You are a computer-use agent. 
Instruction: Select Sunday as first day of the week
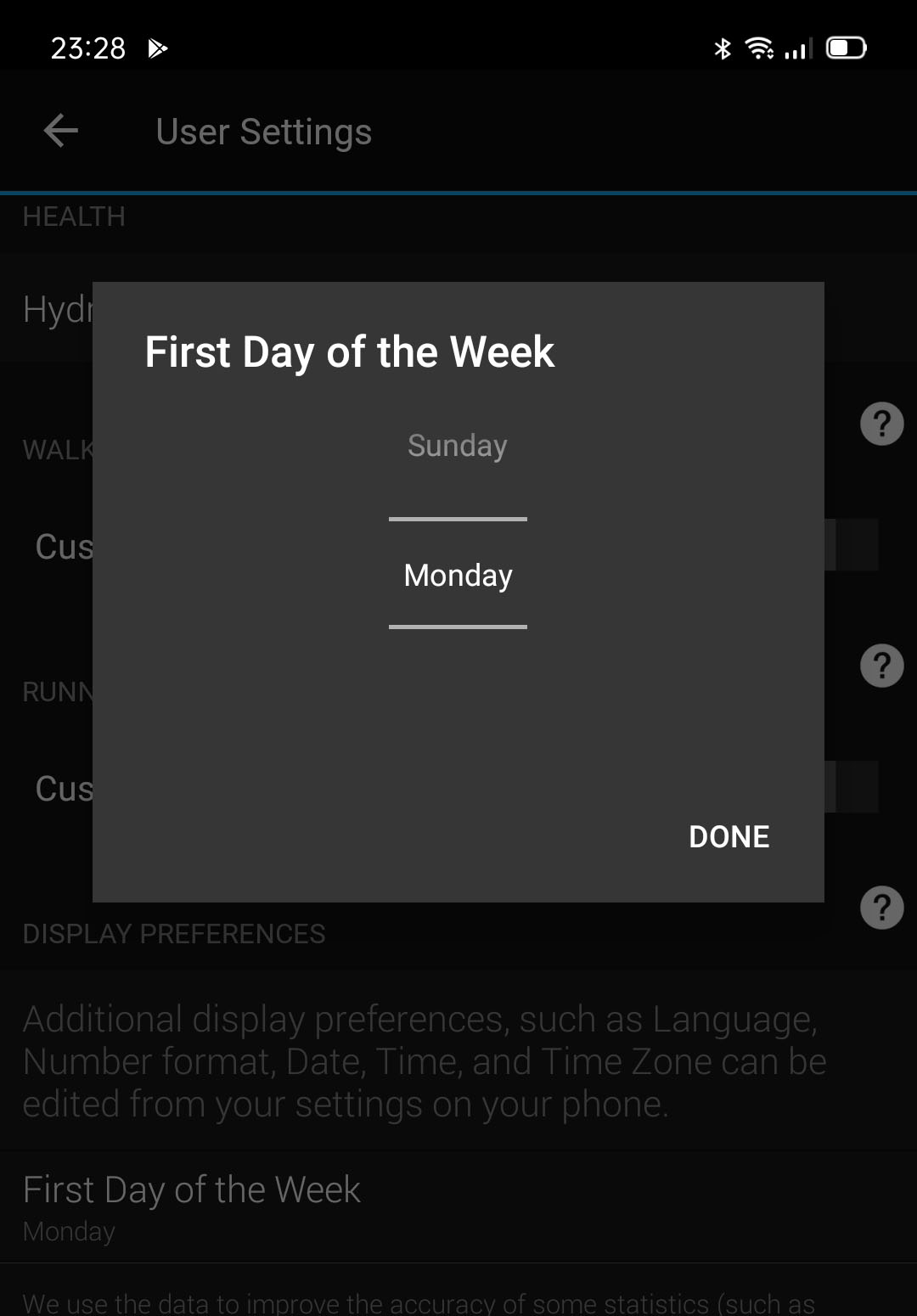click(457, 445)
